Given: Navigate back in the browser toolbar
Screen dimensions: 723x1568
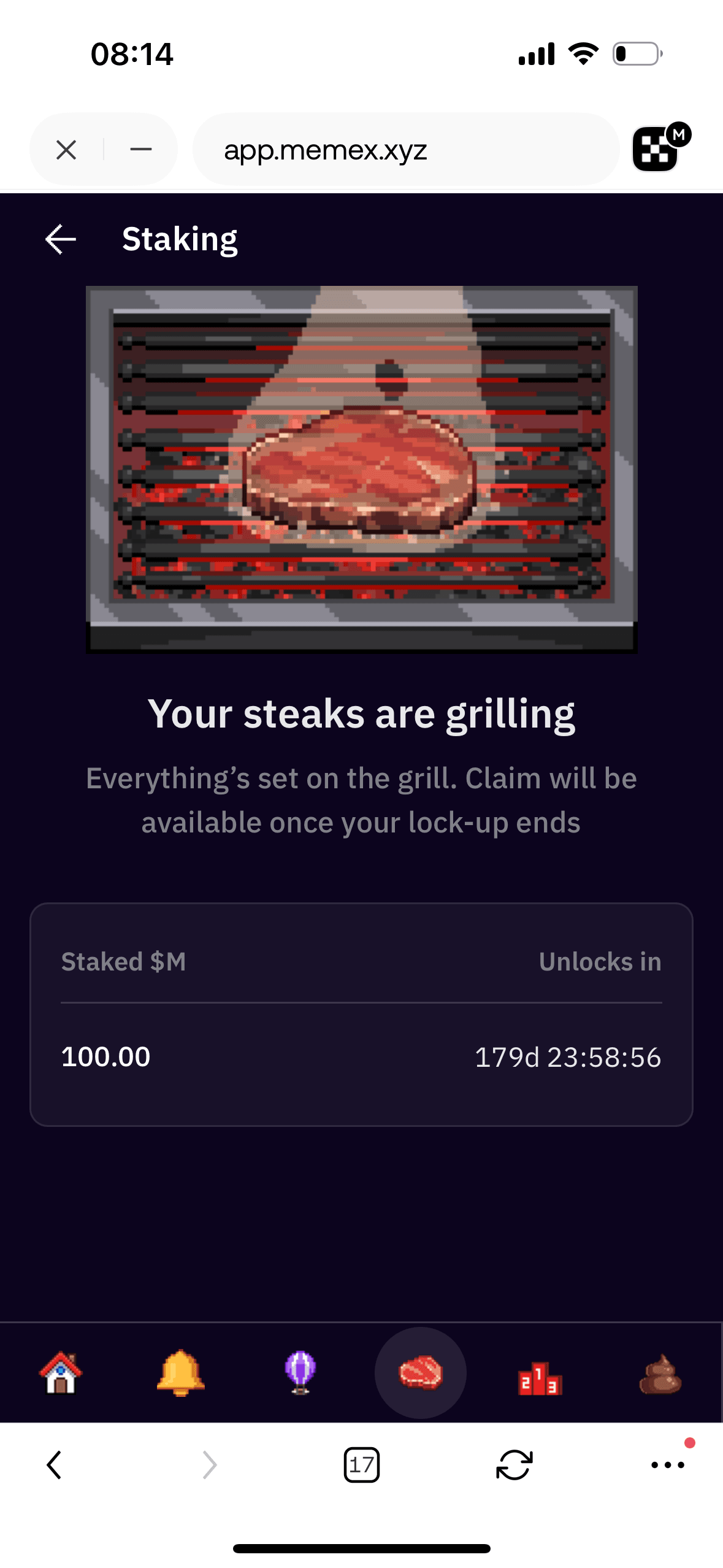Looking at the screenshot, I should (x=55, y=1465).
